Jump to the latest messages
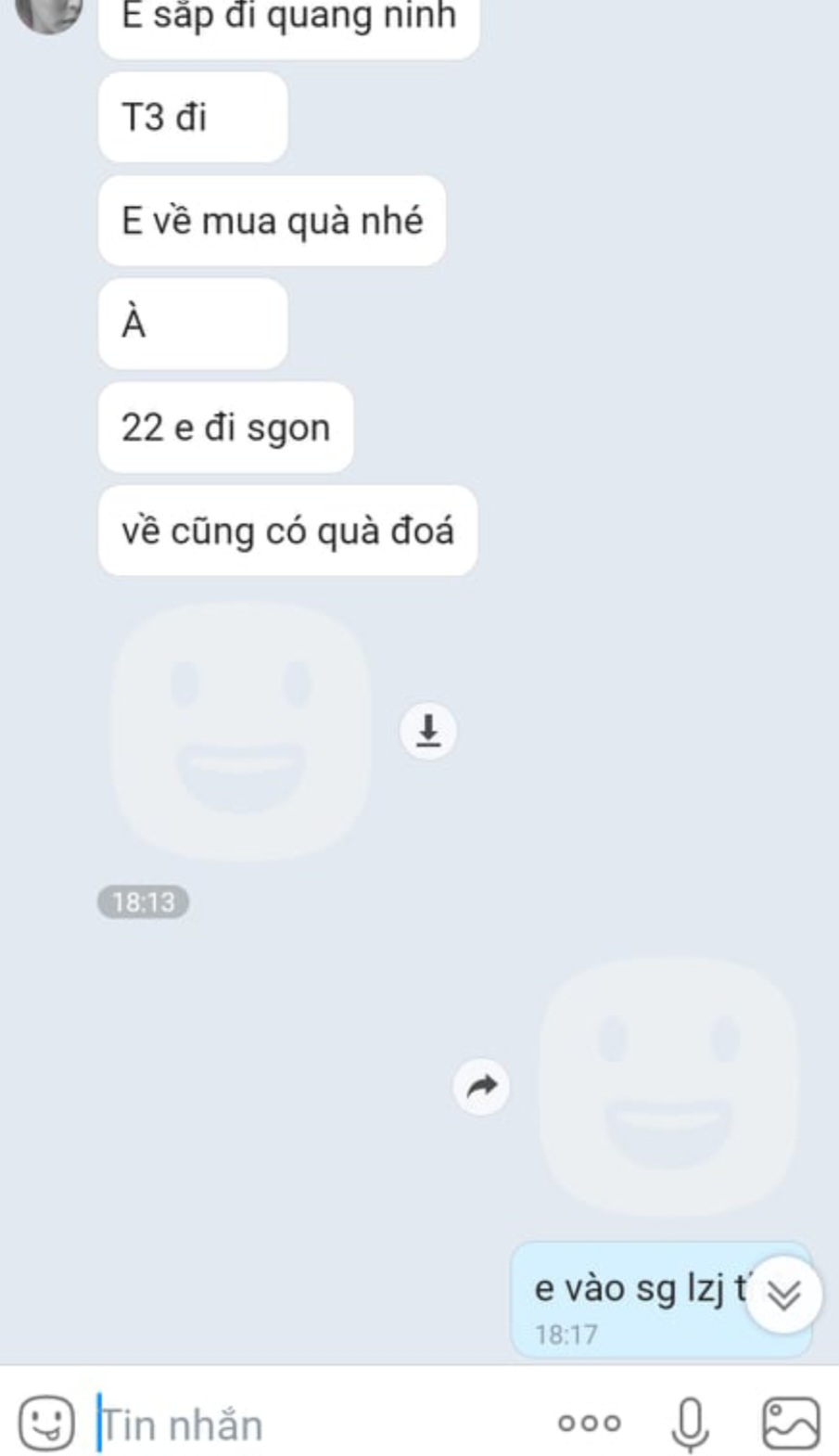 pos(784,1295)
